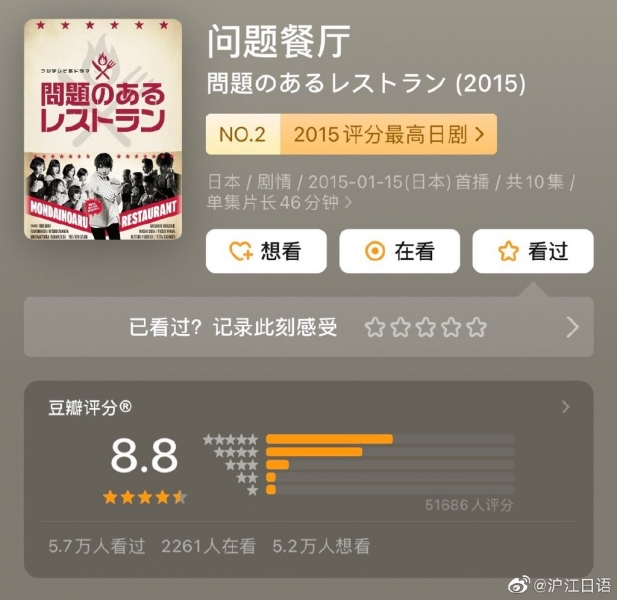Rate five stars in the feeling row
The width and height of the screenshot is (617, 600).
pos(477,327)
